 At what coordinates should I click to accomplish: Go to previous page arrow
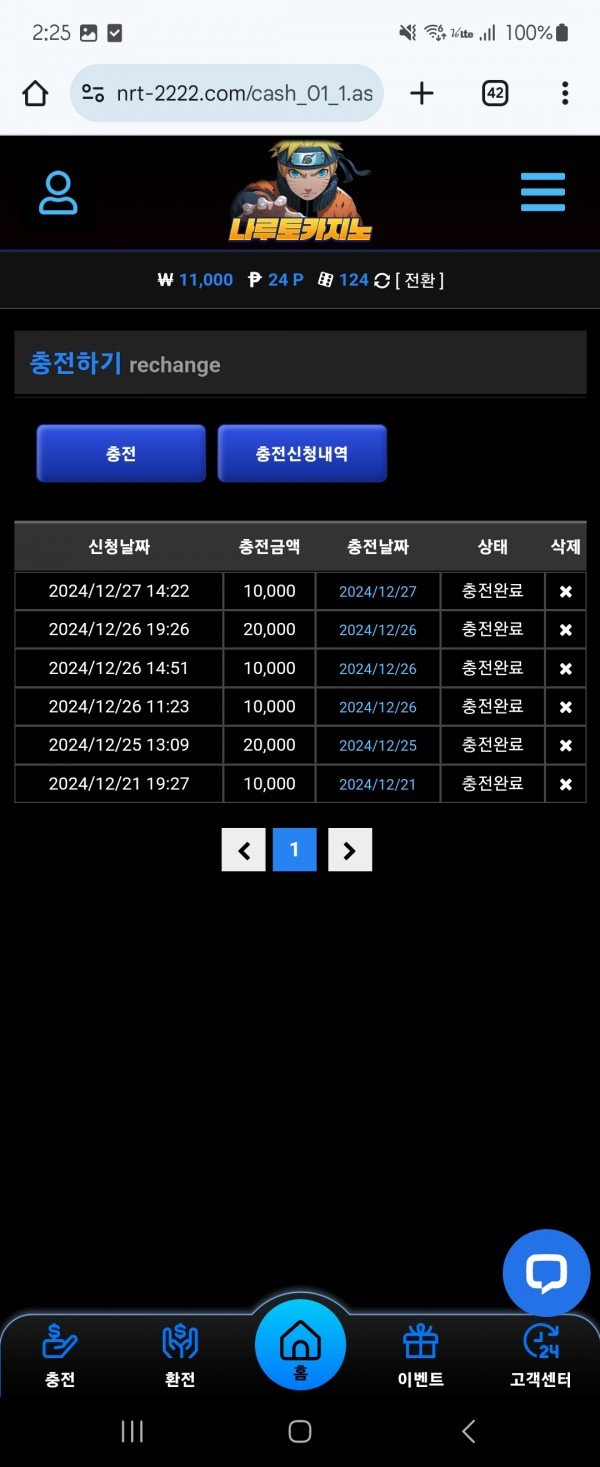243,850
